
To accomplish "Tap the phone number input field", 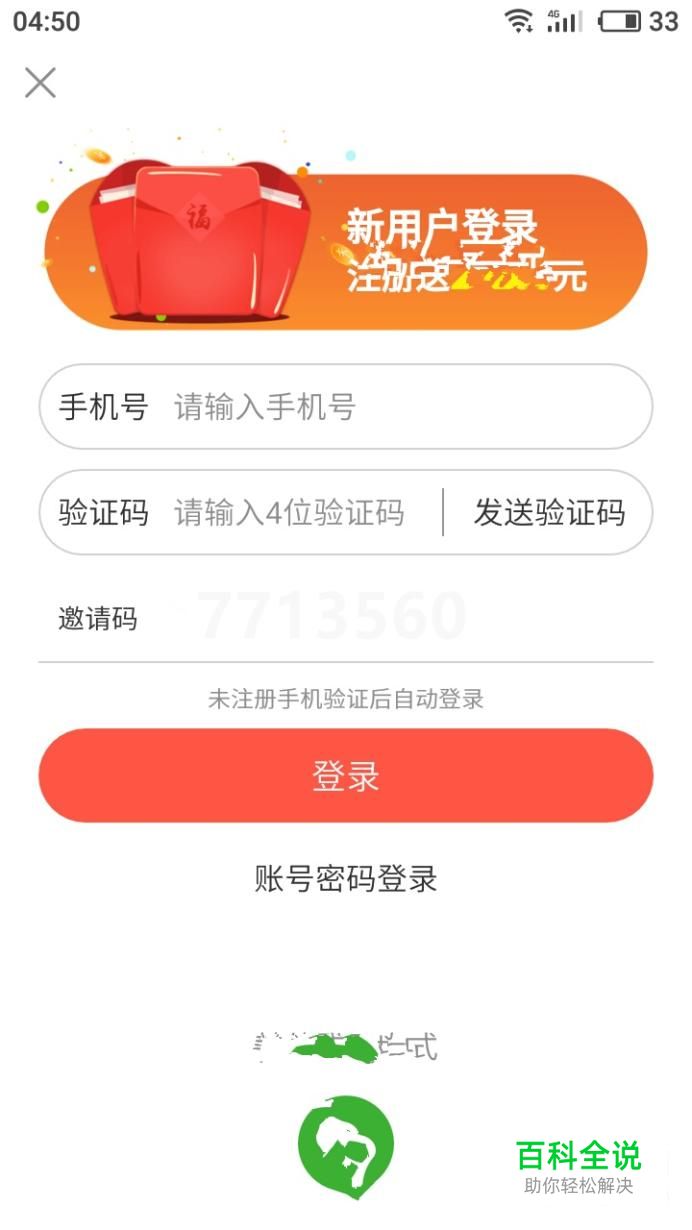I will (x=400, y=407).
